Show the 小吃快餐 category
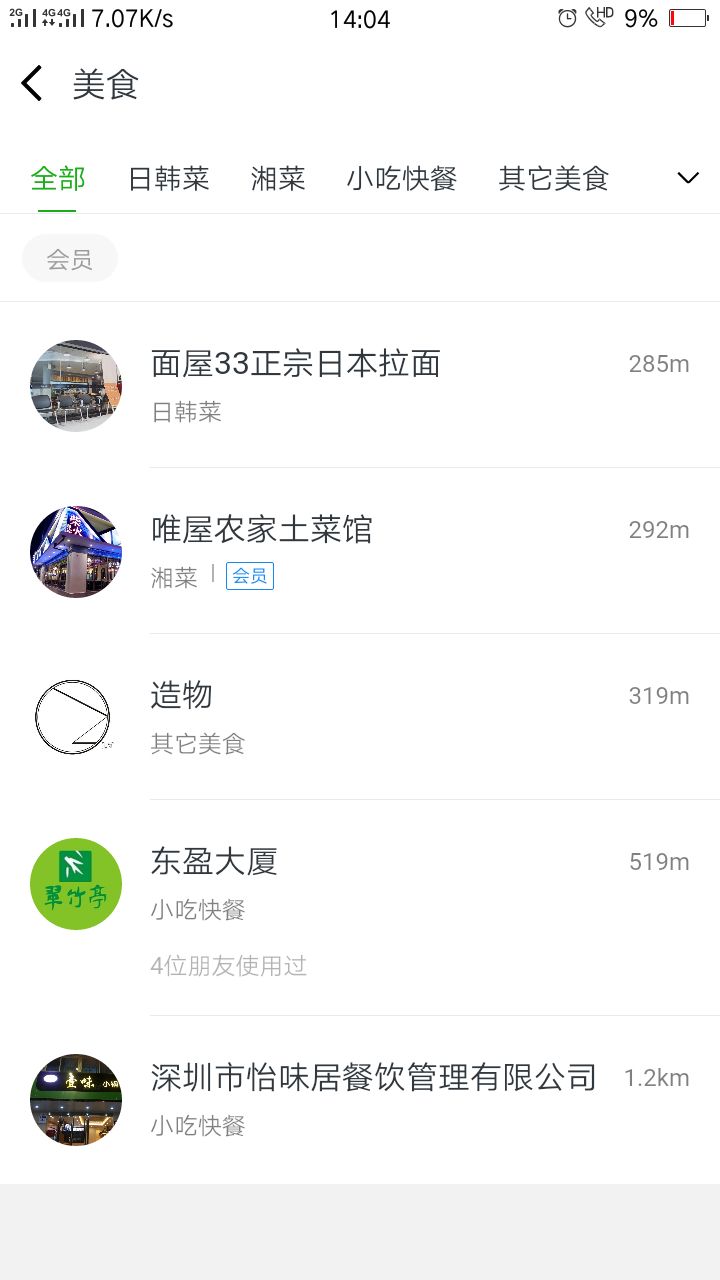The width and height of the screenshot is (720, 1280). (x=402, y=179)
